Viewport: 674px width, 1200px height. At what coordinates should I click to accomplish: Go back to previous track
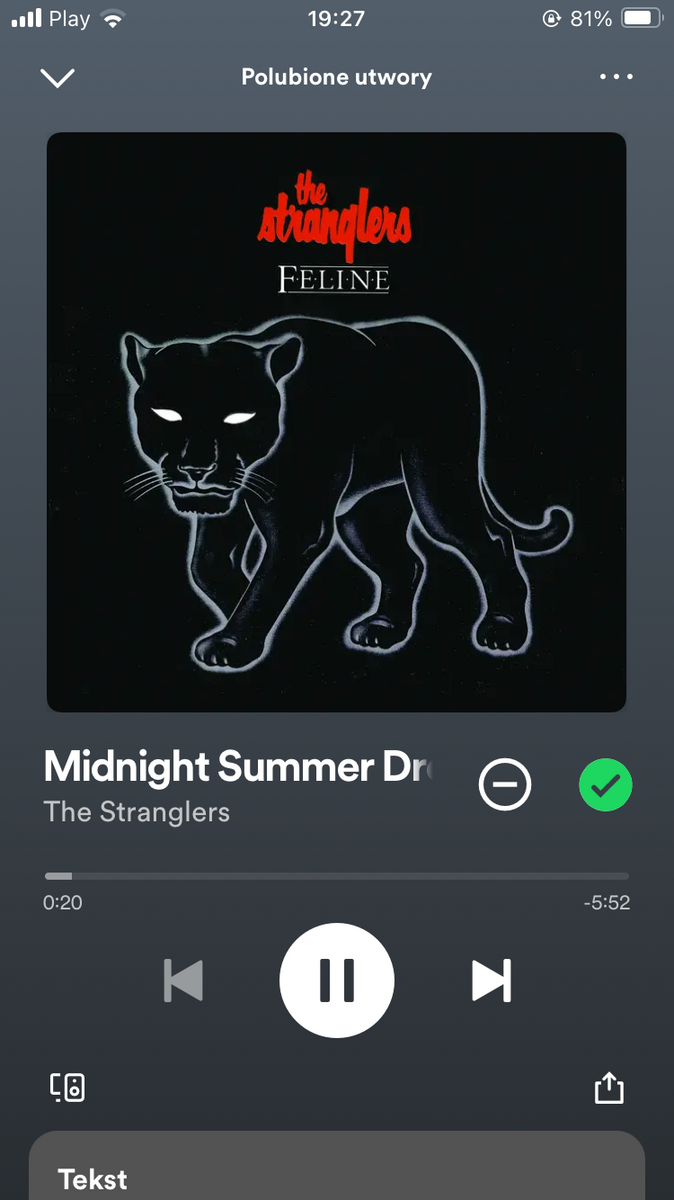183,980
